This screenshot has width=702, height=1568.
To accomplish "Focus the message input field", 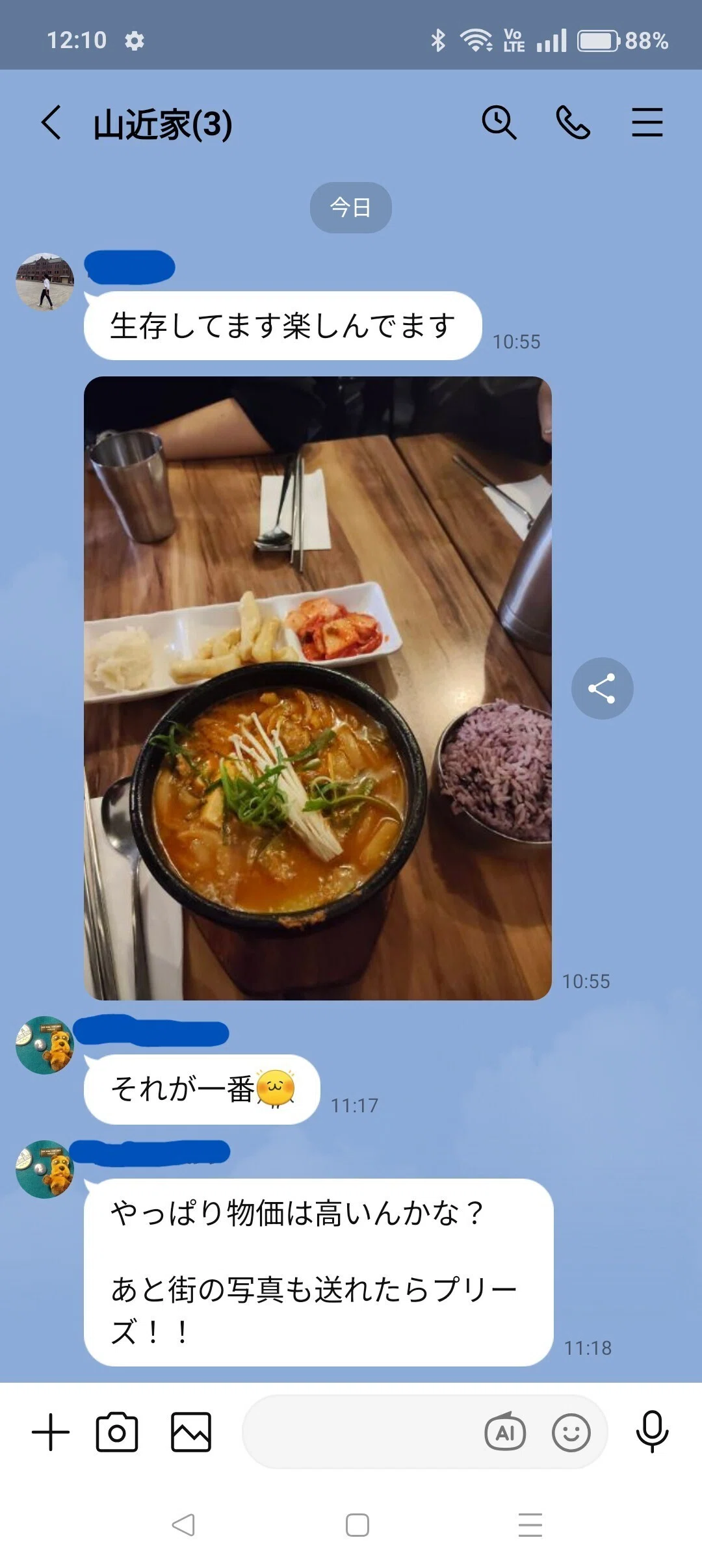I will coord(361,1432).
